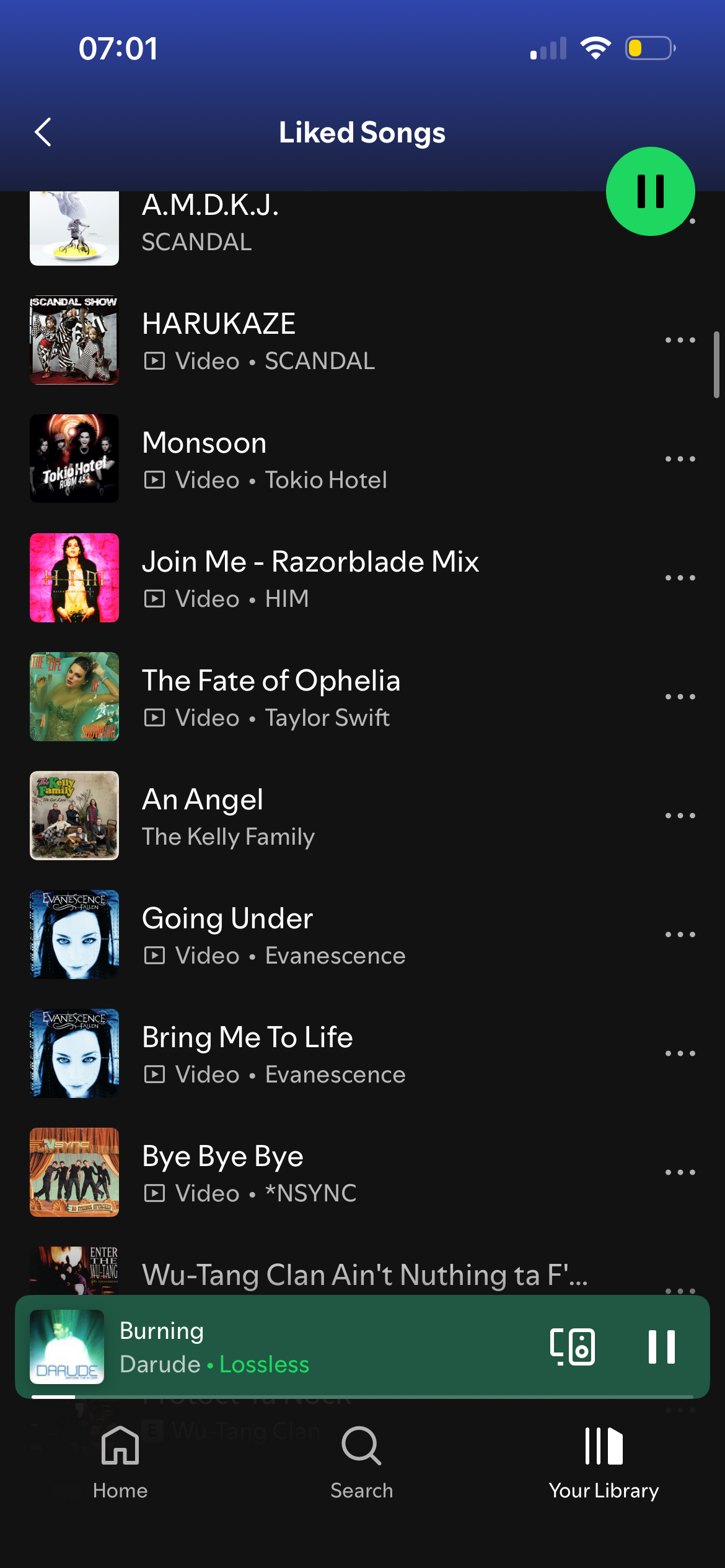Open more options for Monsoon
Image resolution: width=725 pixels, height=1568 pixels.
(680, 459)
